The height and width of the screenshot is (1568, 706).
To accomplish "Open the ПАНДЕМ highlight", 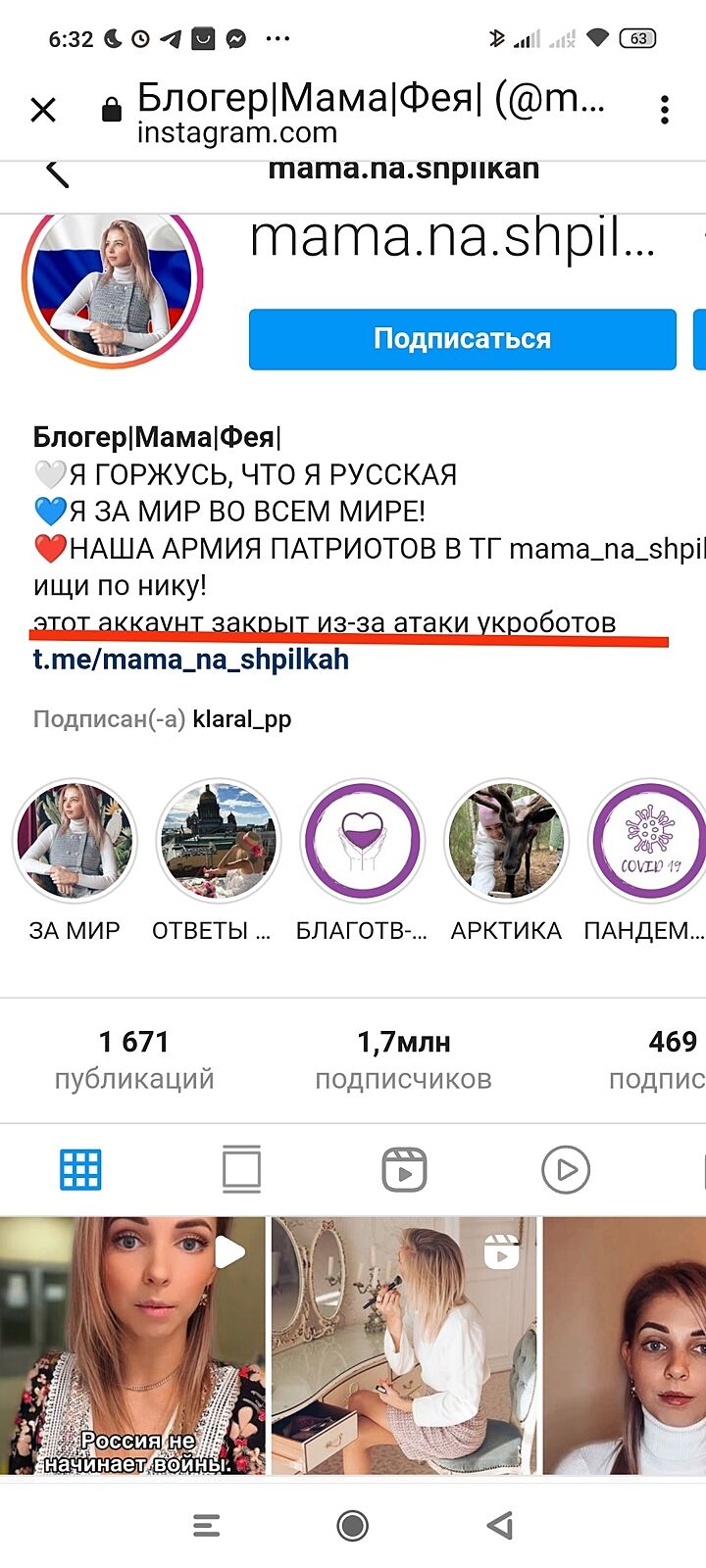I will tap(645, 841).
